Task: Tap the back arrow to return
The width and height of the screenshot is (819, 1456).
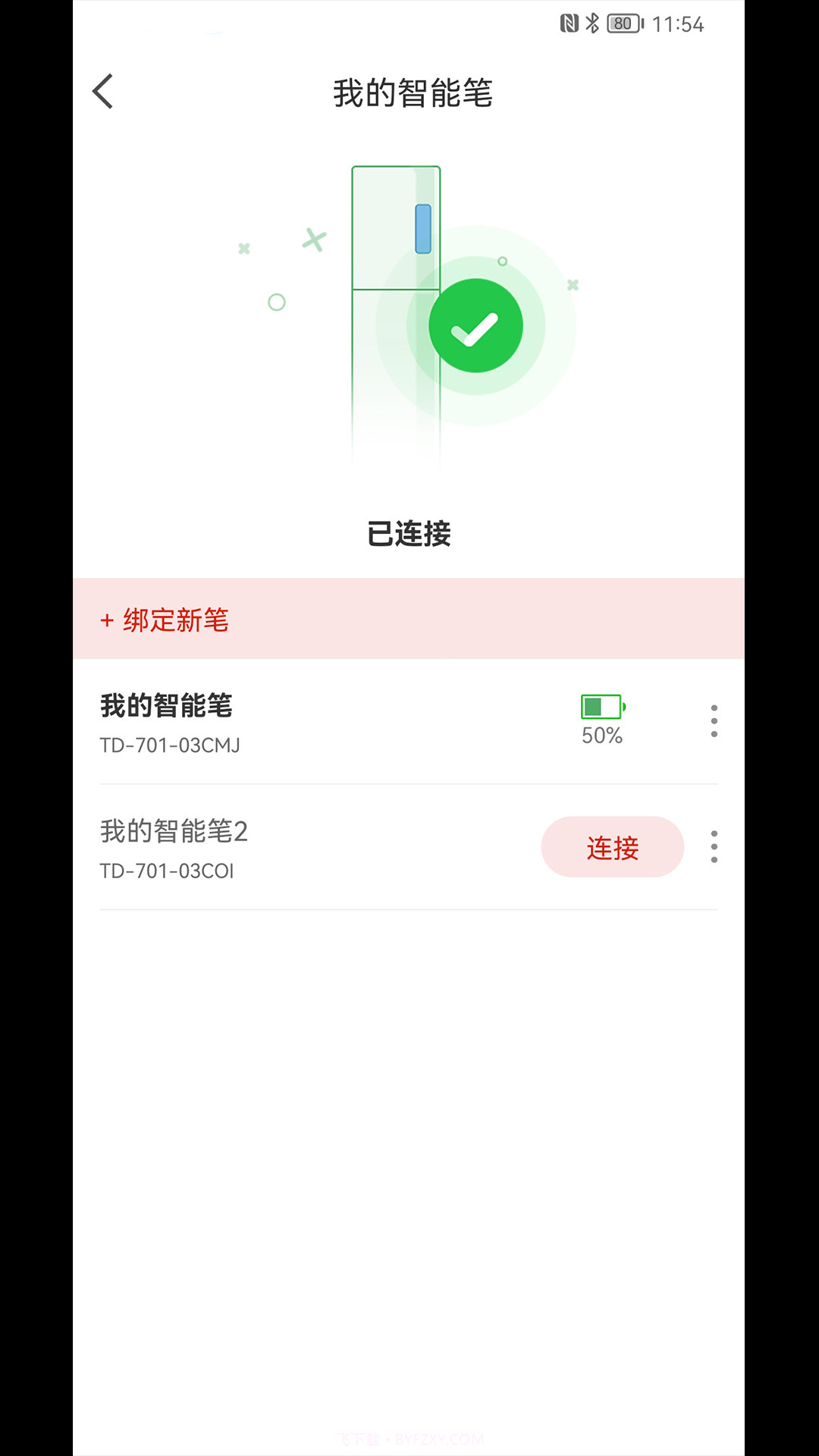Action: tap(101, 90)
